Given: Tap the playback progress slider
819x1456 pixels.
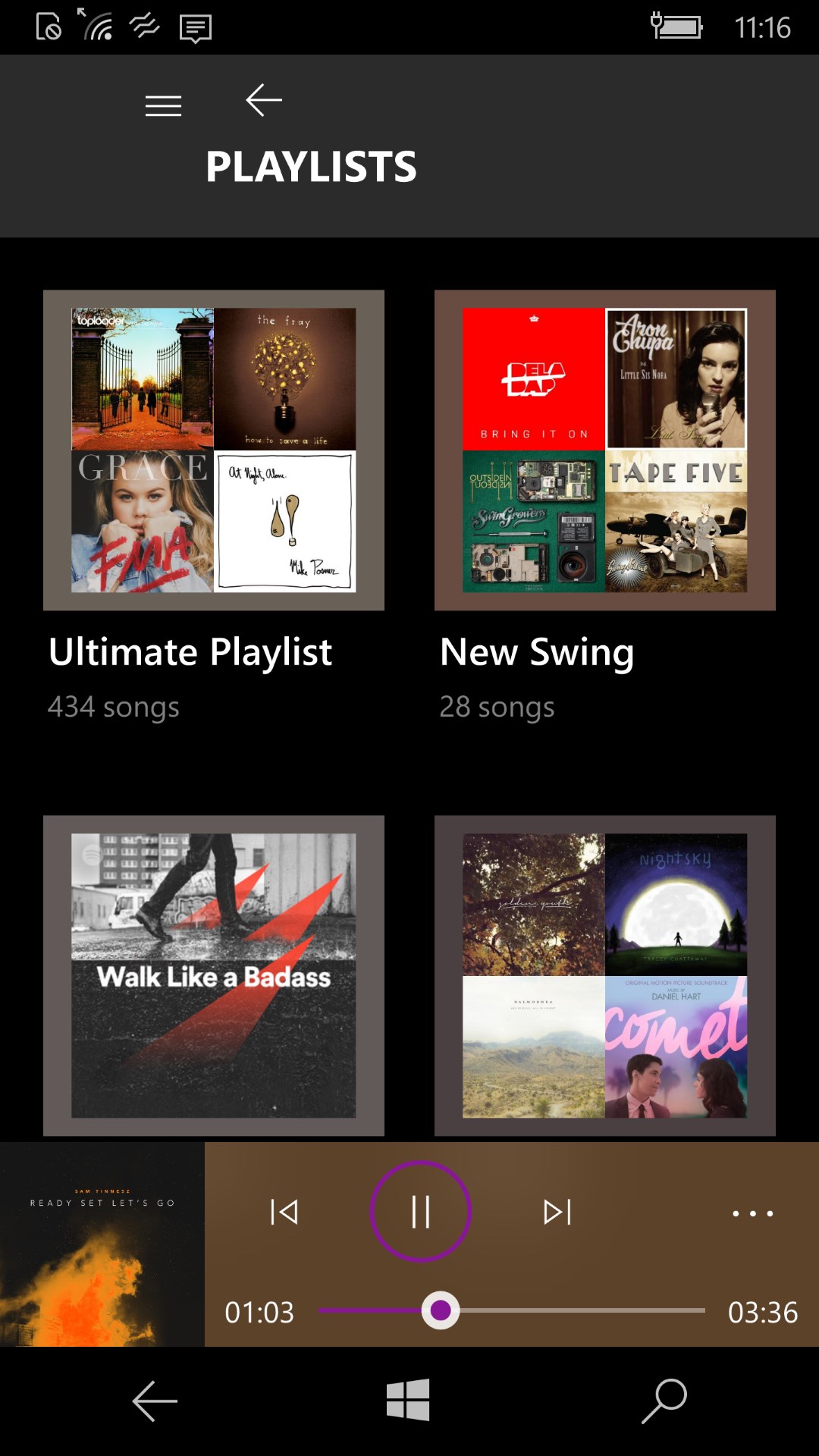Looking at the screenshot, I should (x=512, y=1310).
